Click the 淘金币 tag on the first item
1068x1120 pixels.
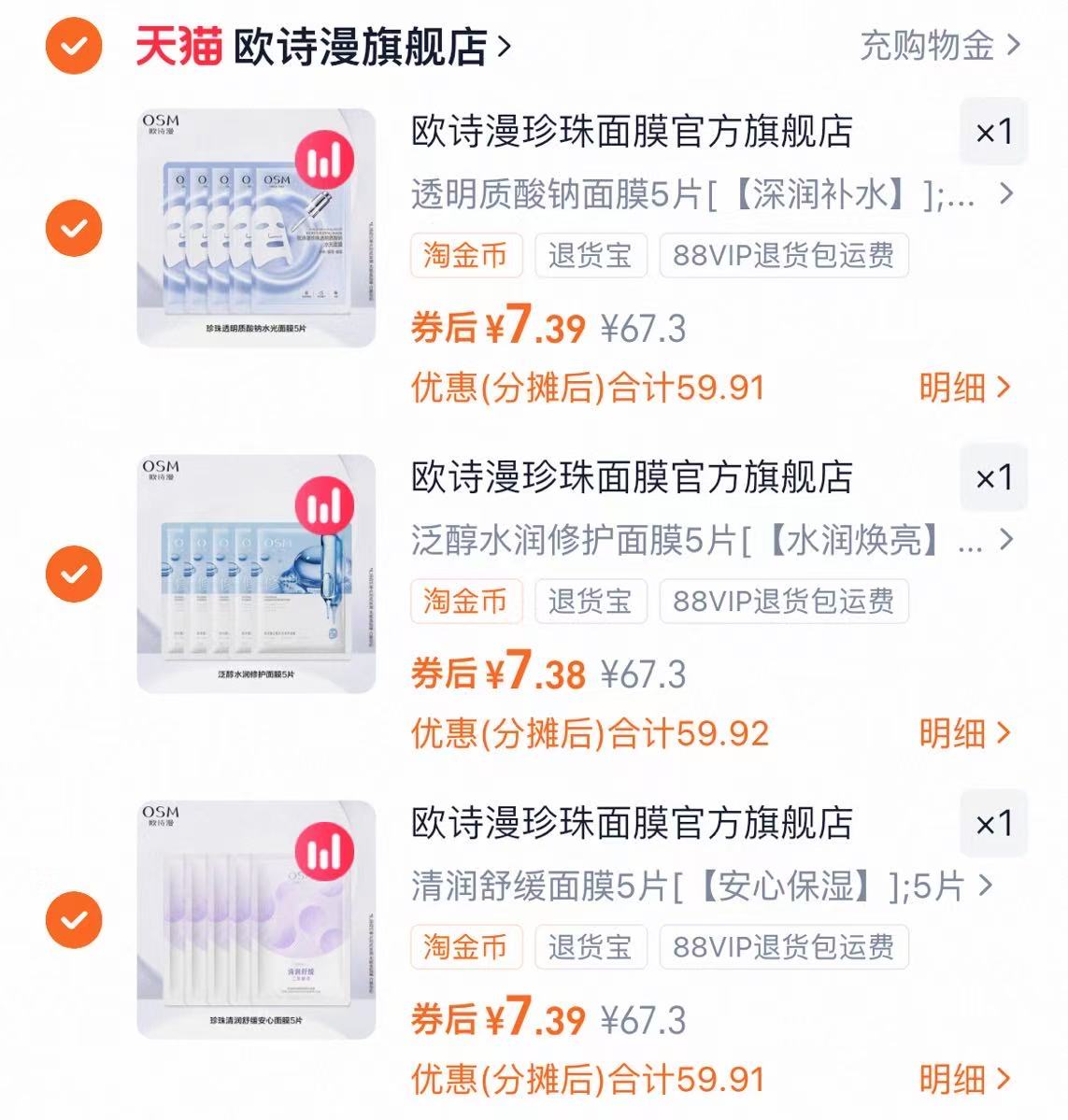467,257
